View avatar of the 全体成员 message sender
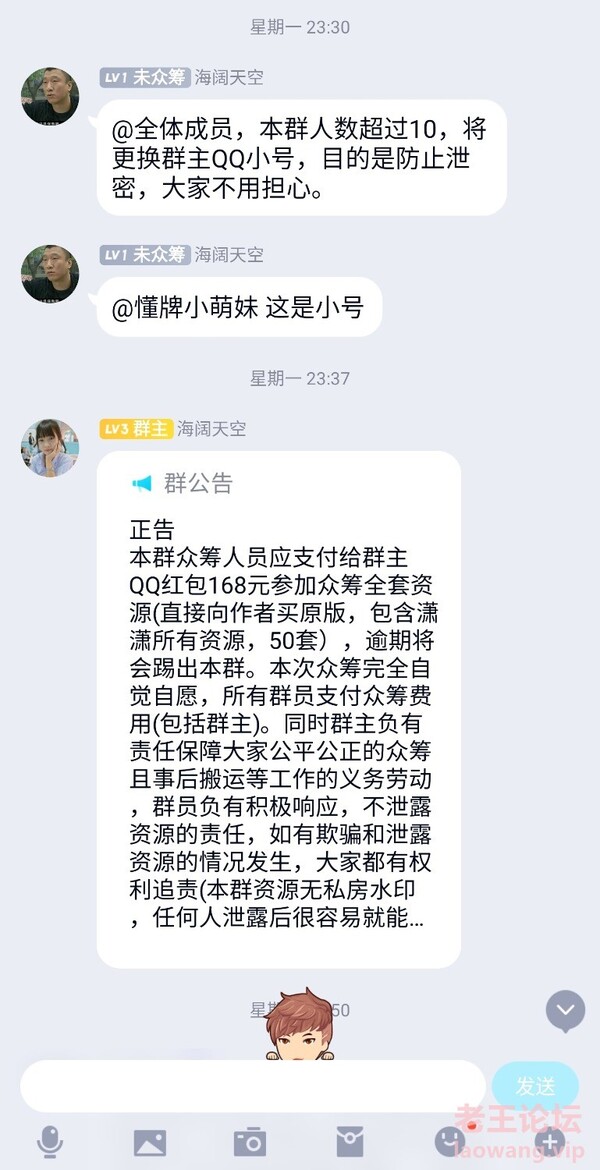The height and width of the screenshot is (1170, 600). pos(50,96)
